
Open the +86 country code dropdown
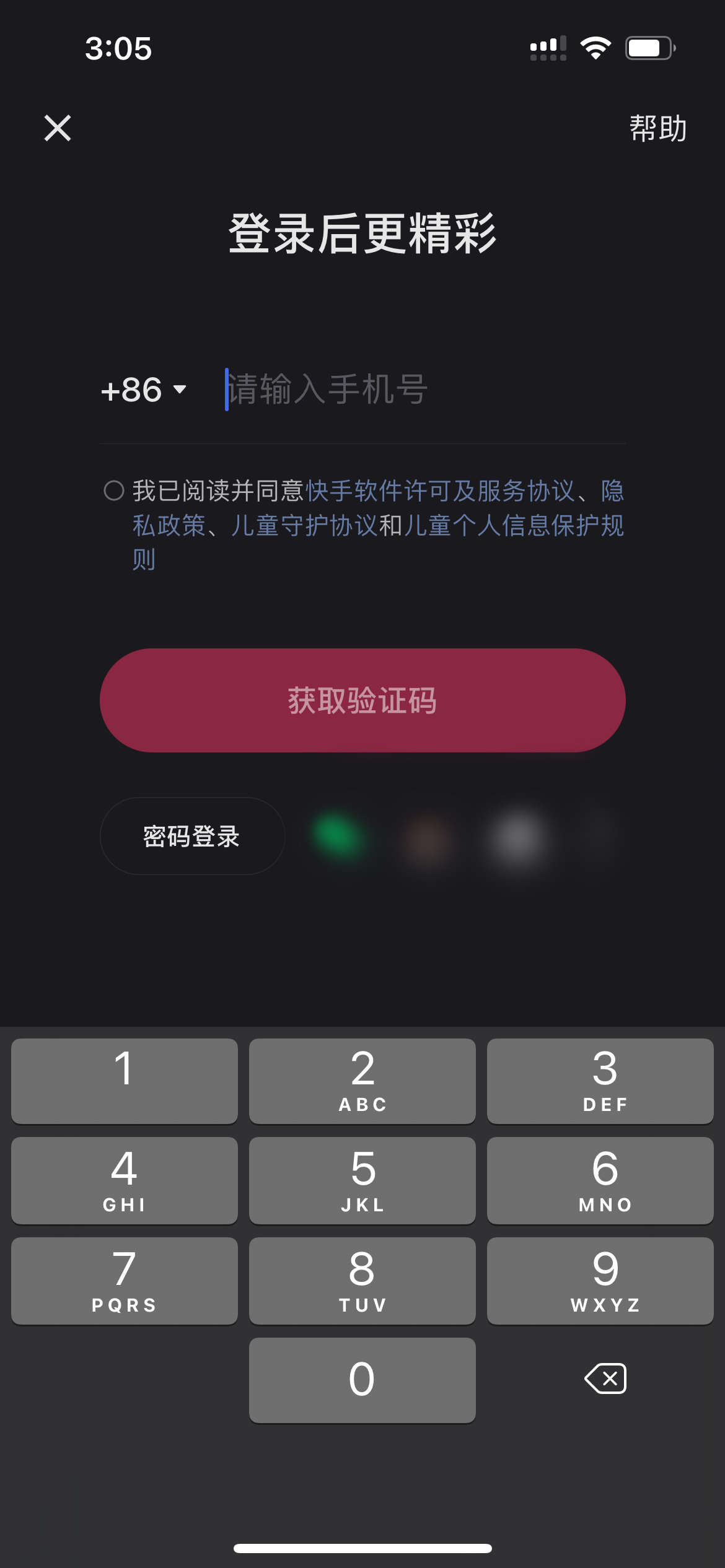(144, 390)
